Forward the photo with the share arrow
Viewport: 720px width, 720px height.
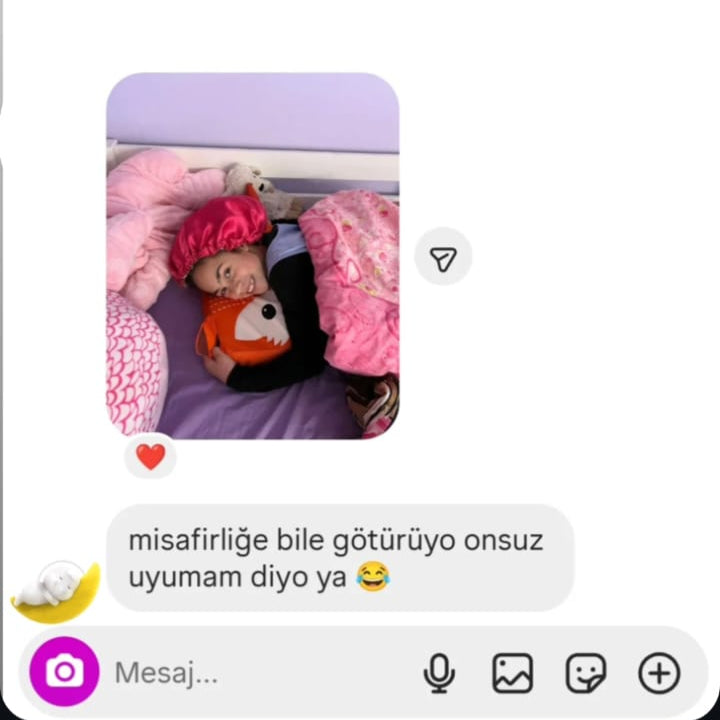(443, 259)
